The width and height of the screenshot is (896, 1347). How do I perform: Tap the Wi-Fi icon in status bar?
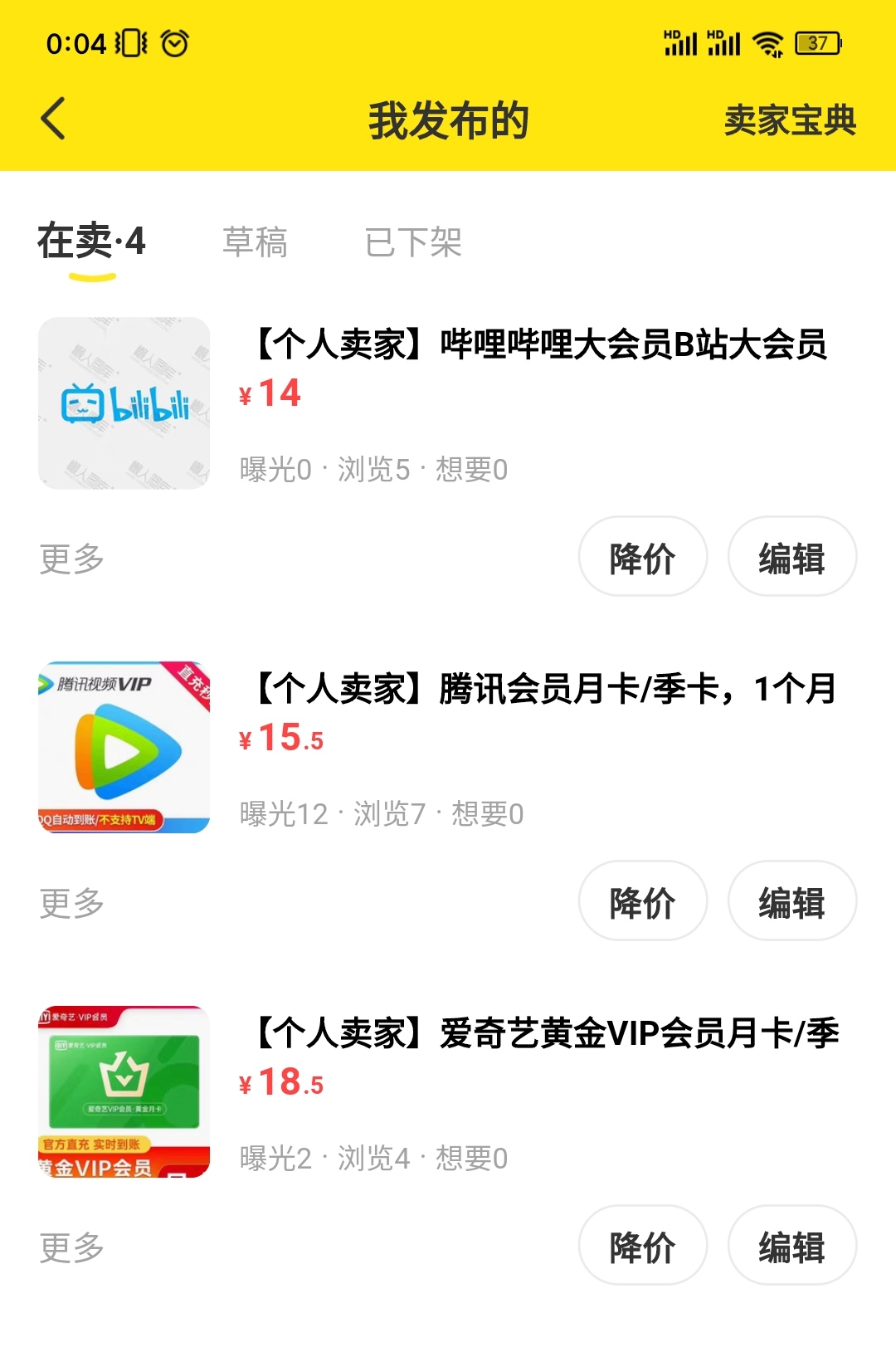coord(767,43)
